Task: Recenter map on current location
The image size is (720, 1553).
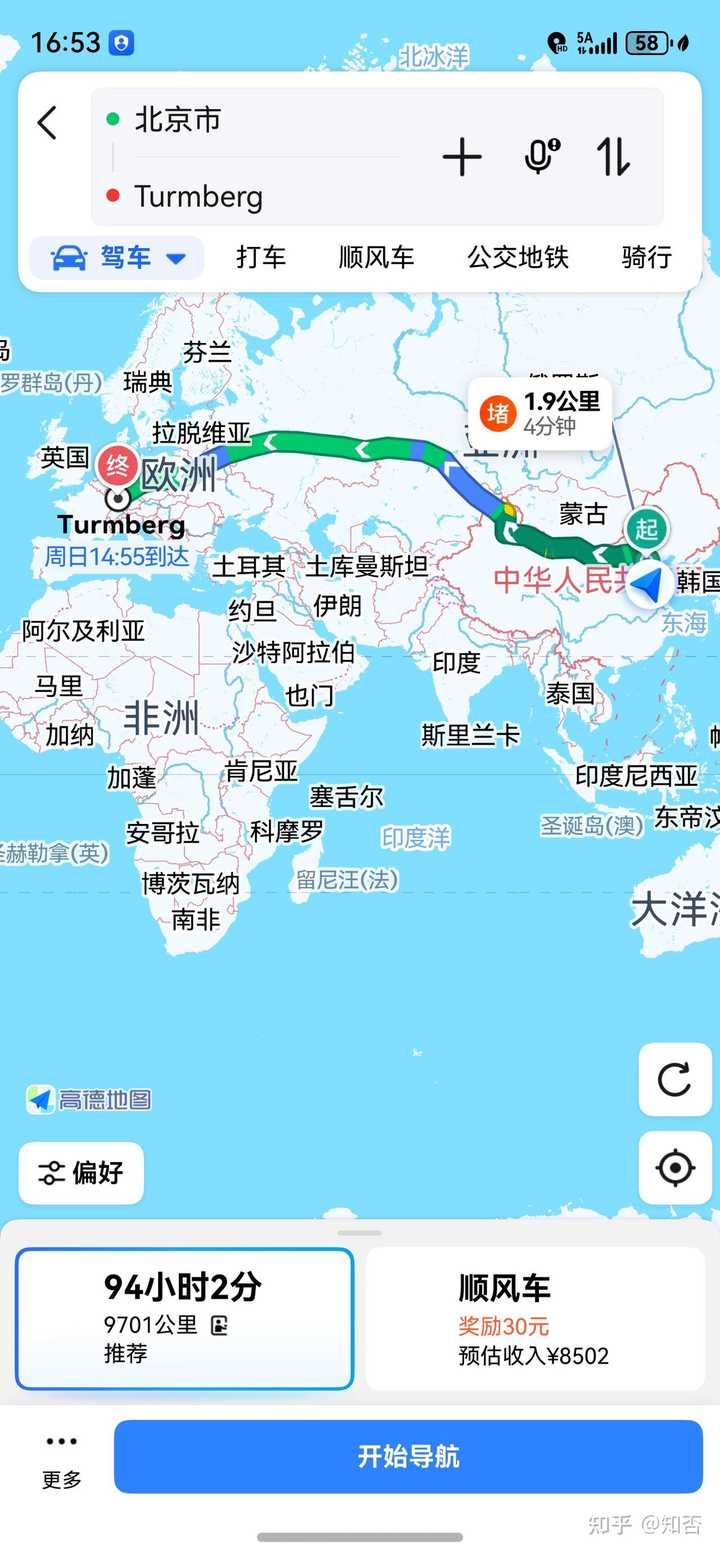Action: pos(675,1167)
